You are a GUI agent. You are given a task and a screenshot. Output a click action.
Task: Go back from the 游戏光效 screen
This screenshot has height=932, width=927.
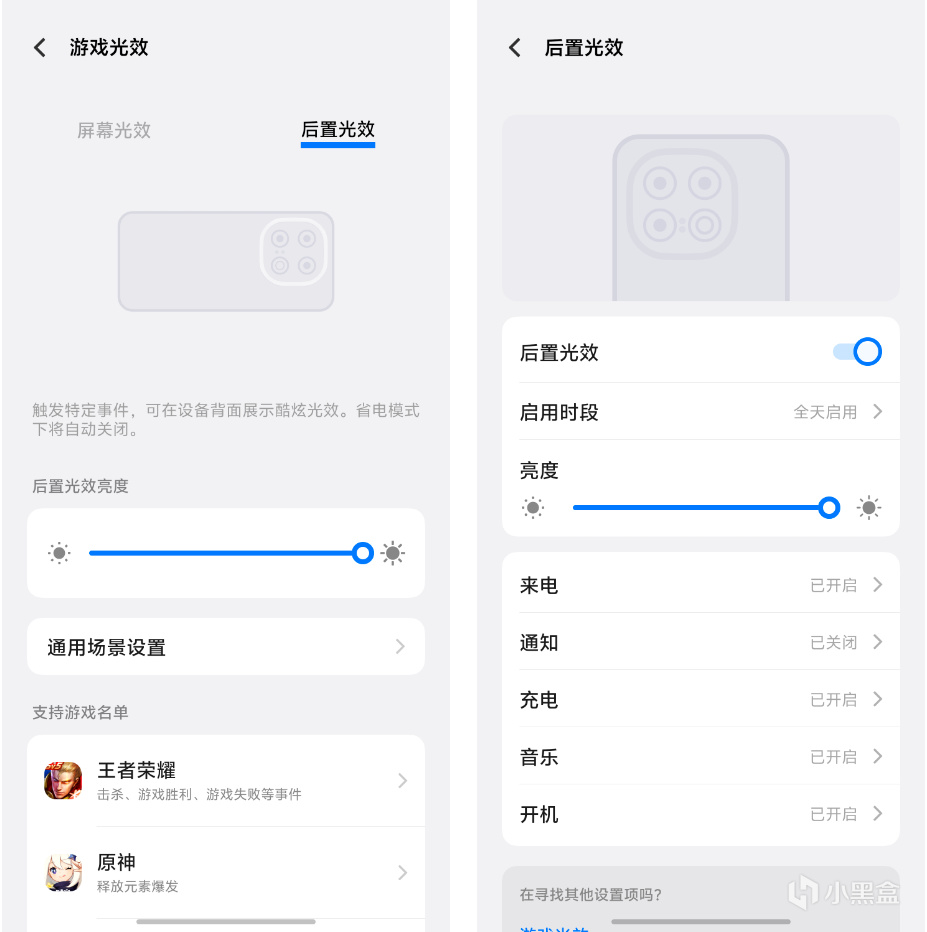click(x=40, y=48)
